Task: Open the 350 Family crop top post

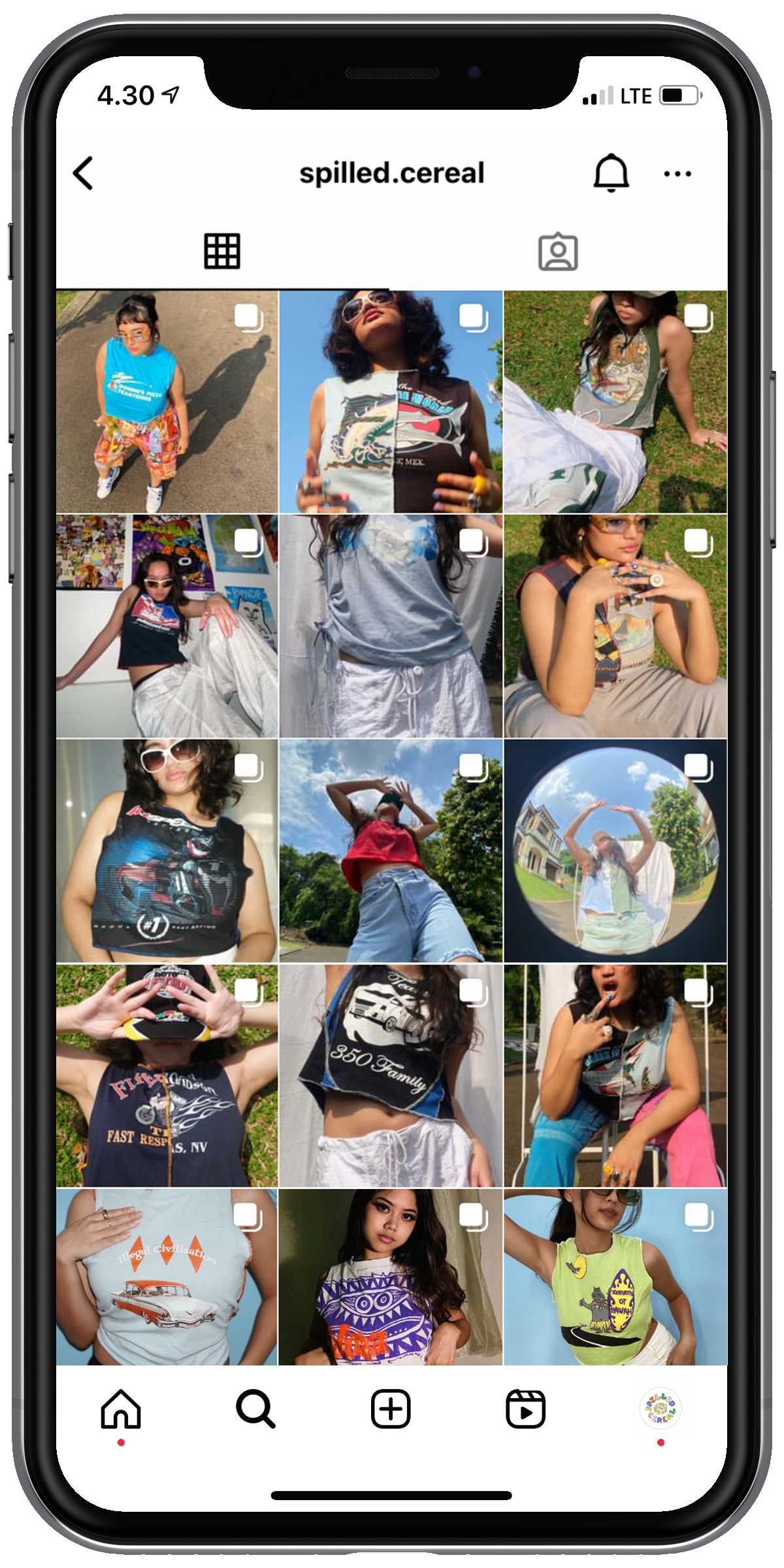Action: tap(391, 1075)
